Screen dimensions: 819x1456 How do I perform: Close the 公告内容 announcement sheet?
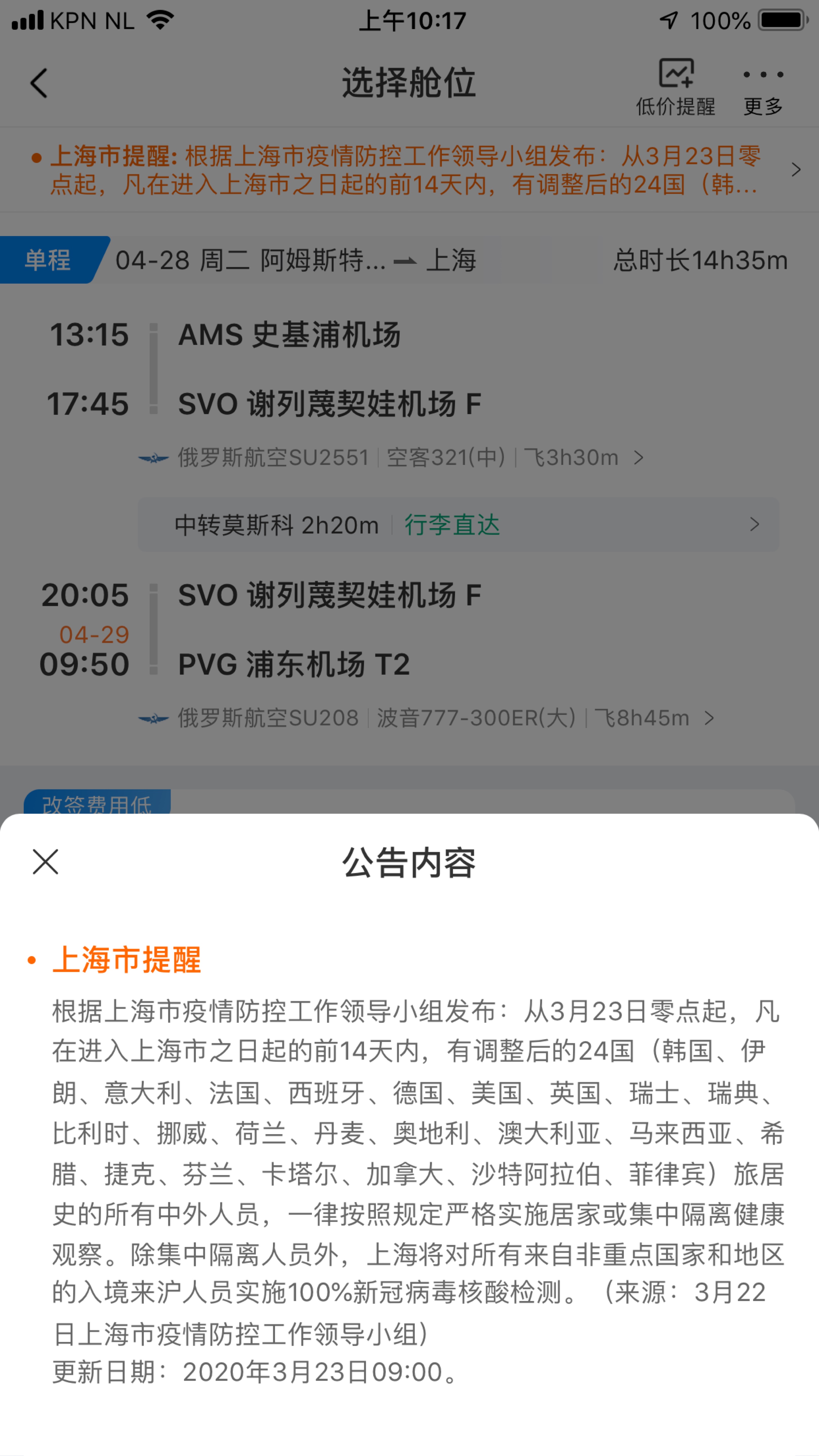coord(45,862)
